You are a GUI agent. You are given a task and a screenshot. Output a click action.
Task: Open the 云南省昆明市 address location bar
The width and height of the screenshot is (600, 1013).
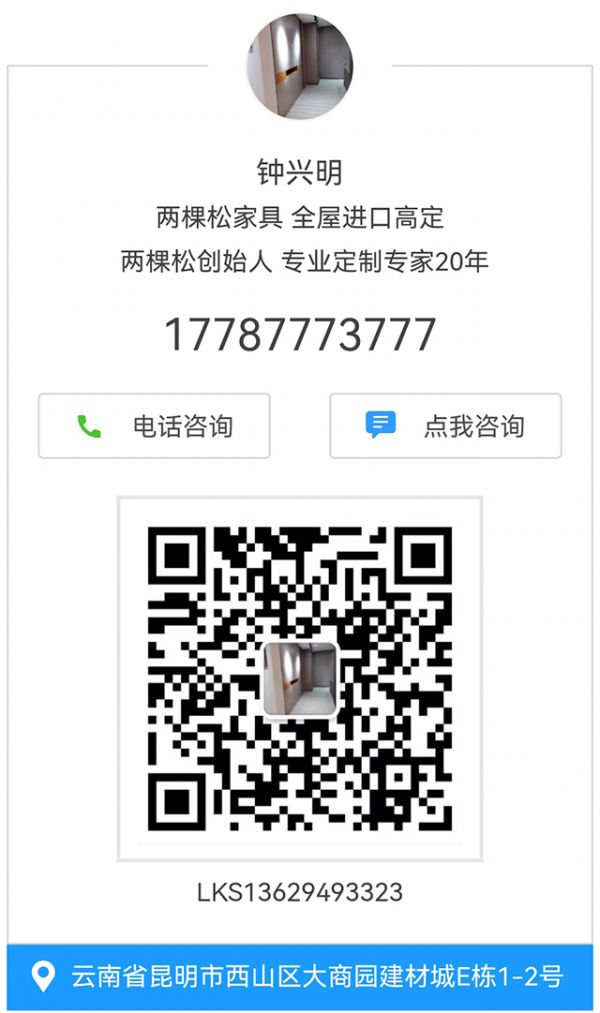[x=300, y=976]
